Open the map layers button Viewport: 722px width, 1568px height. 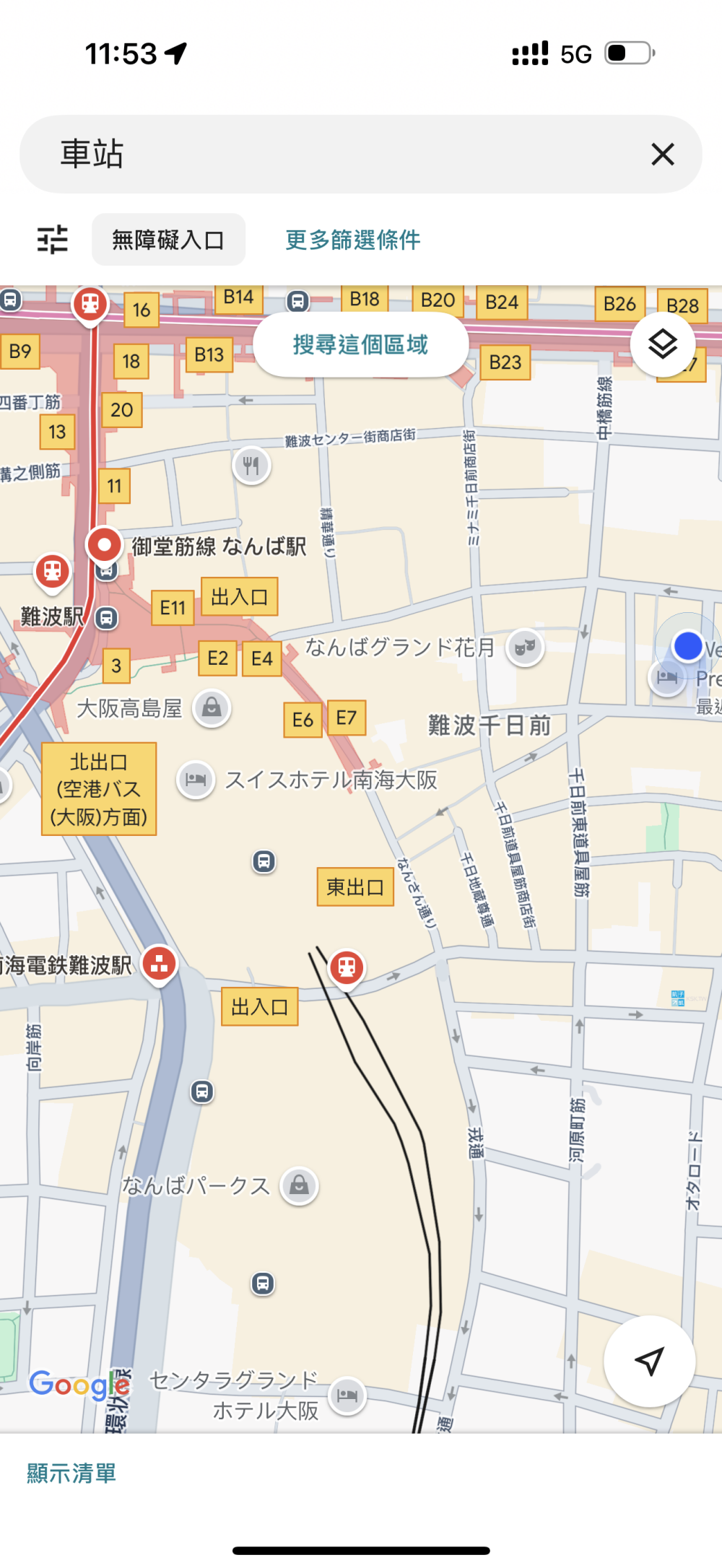click(662, 344)
